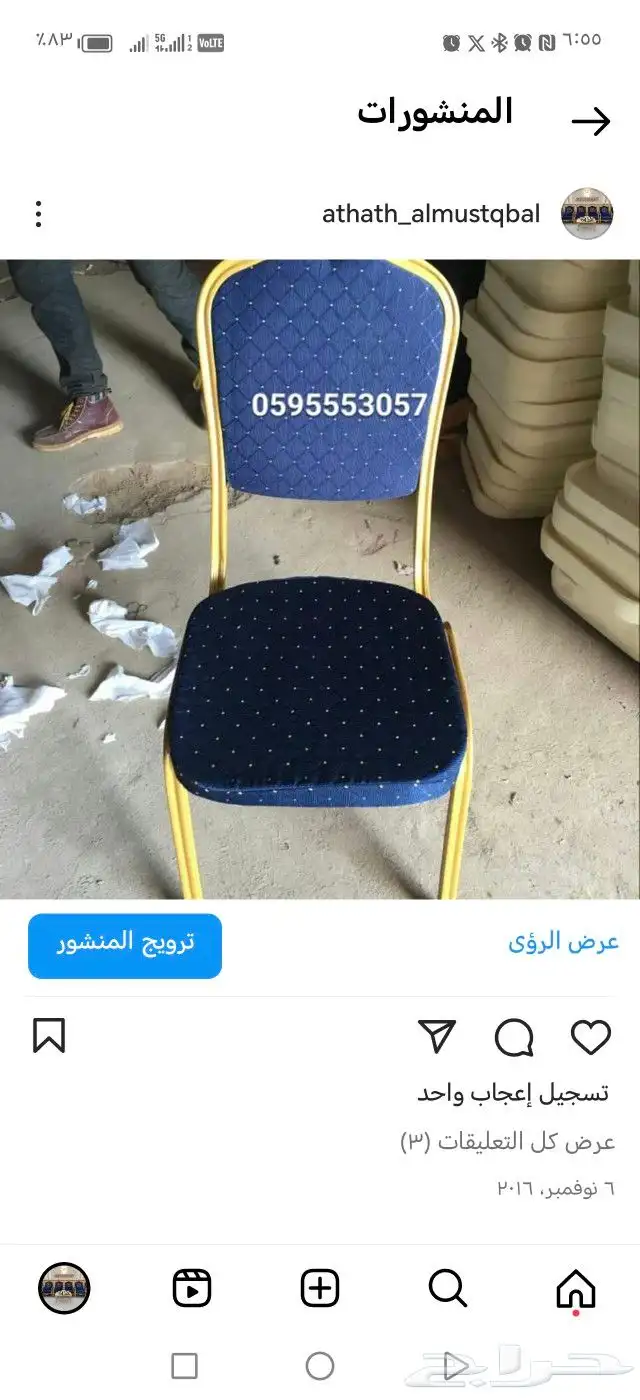640x1400 pixels.
Task: Open عرض الرؤى insights link
Action: click(563, 942)
